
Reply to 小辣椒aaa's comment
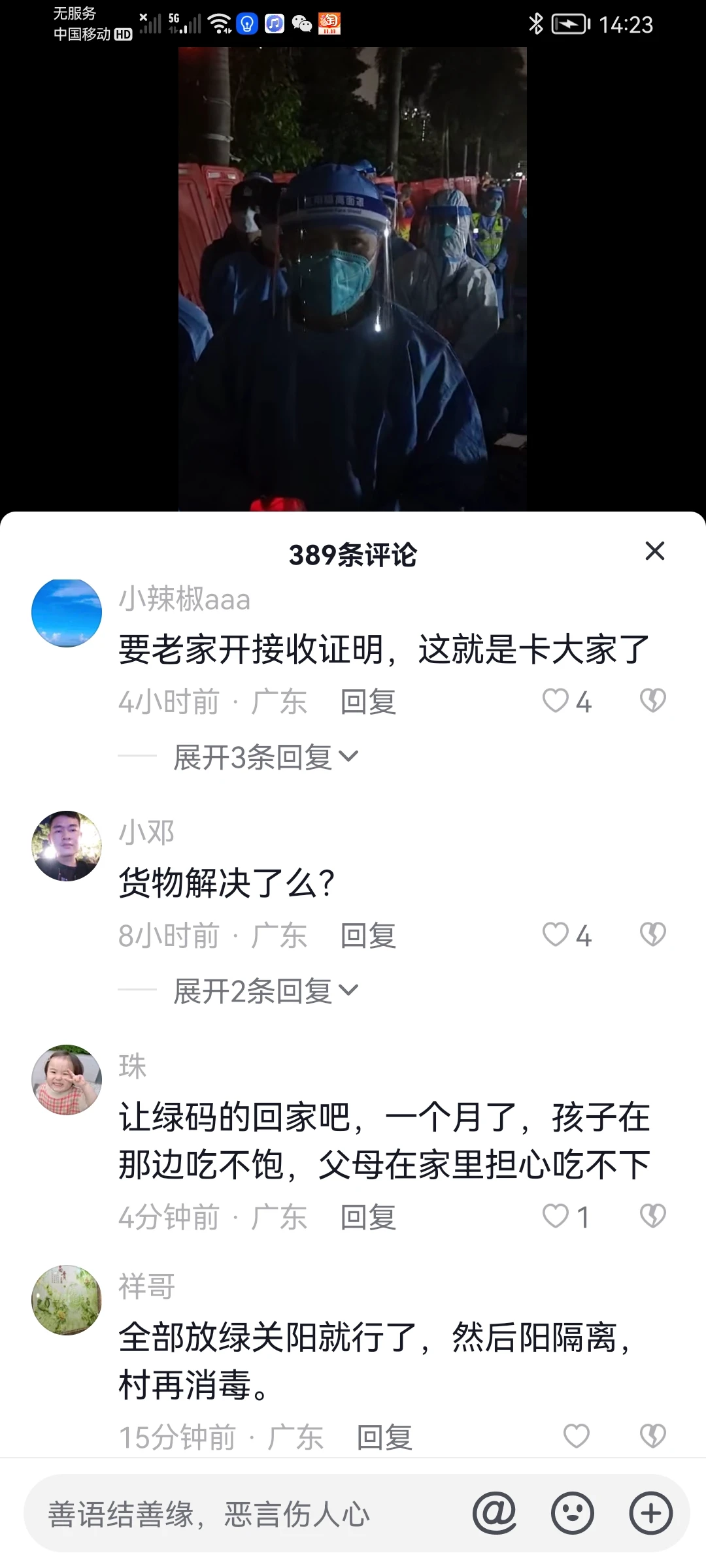[x=368, y=702]
